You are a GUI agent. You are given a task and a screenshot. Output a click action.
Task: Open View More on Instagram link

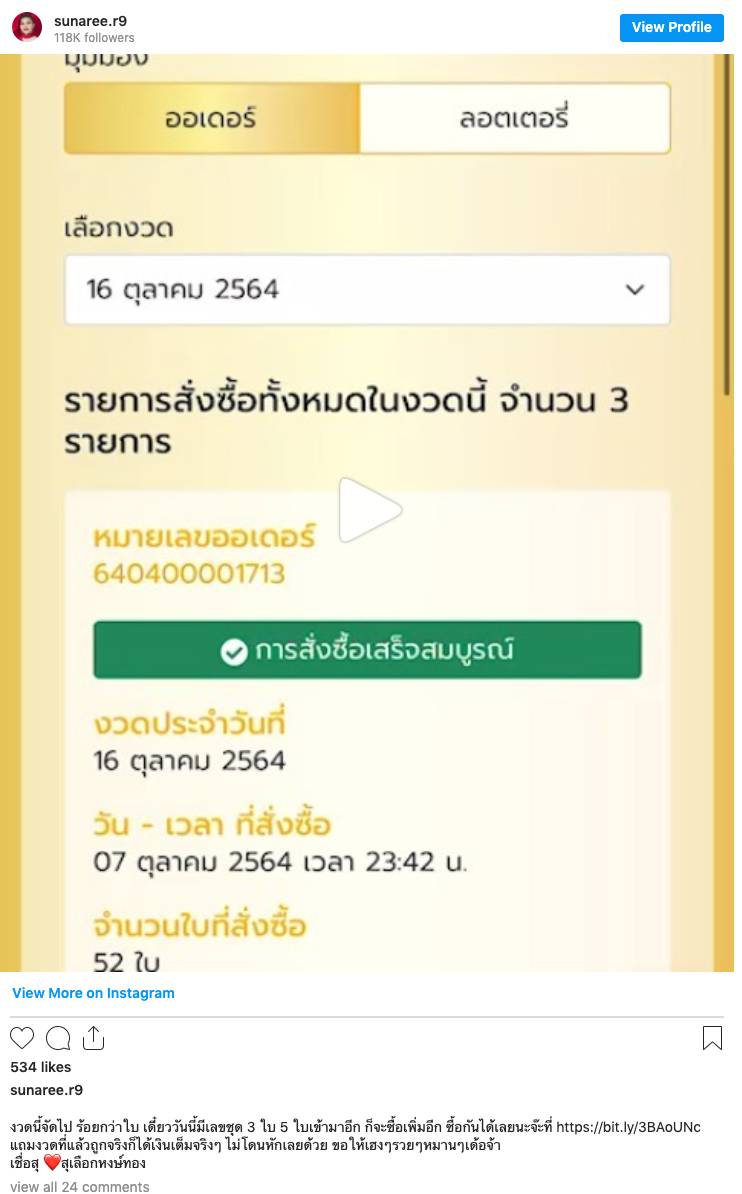[93, 993]
